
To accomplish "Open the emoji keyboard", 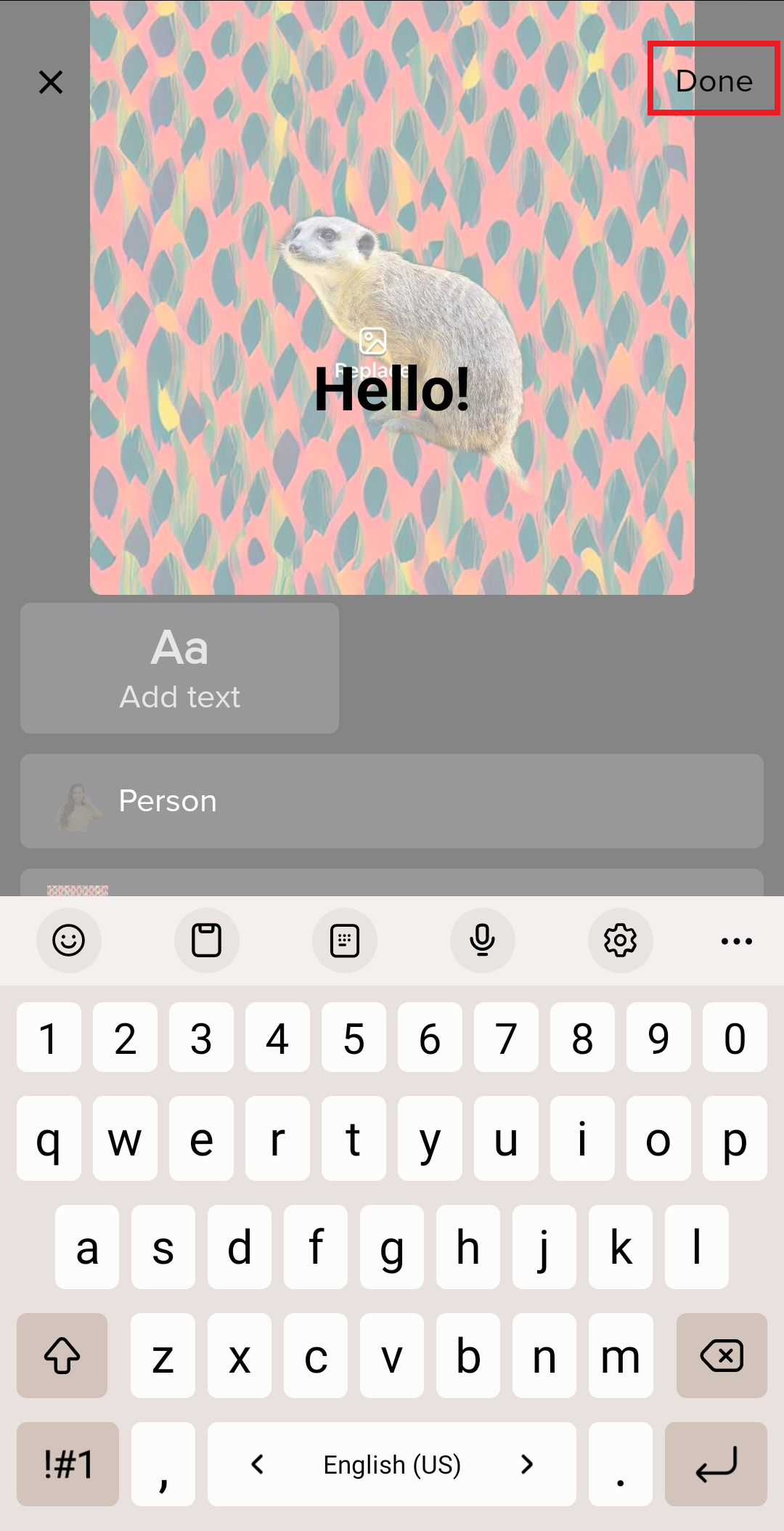I will pyautogui.click(x=69, y=941).
